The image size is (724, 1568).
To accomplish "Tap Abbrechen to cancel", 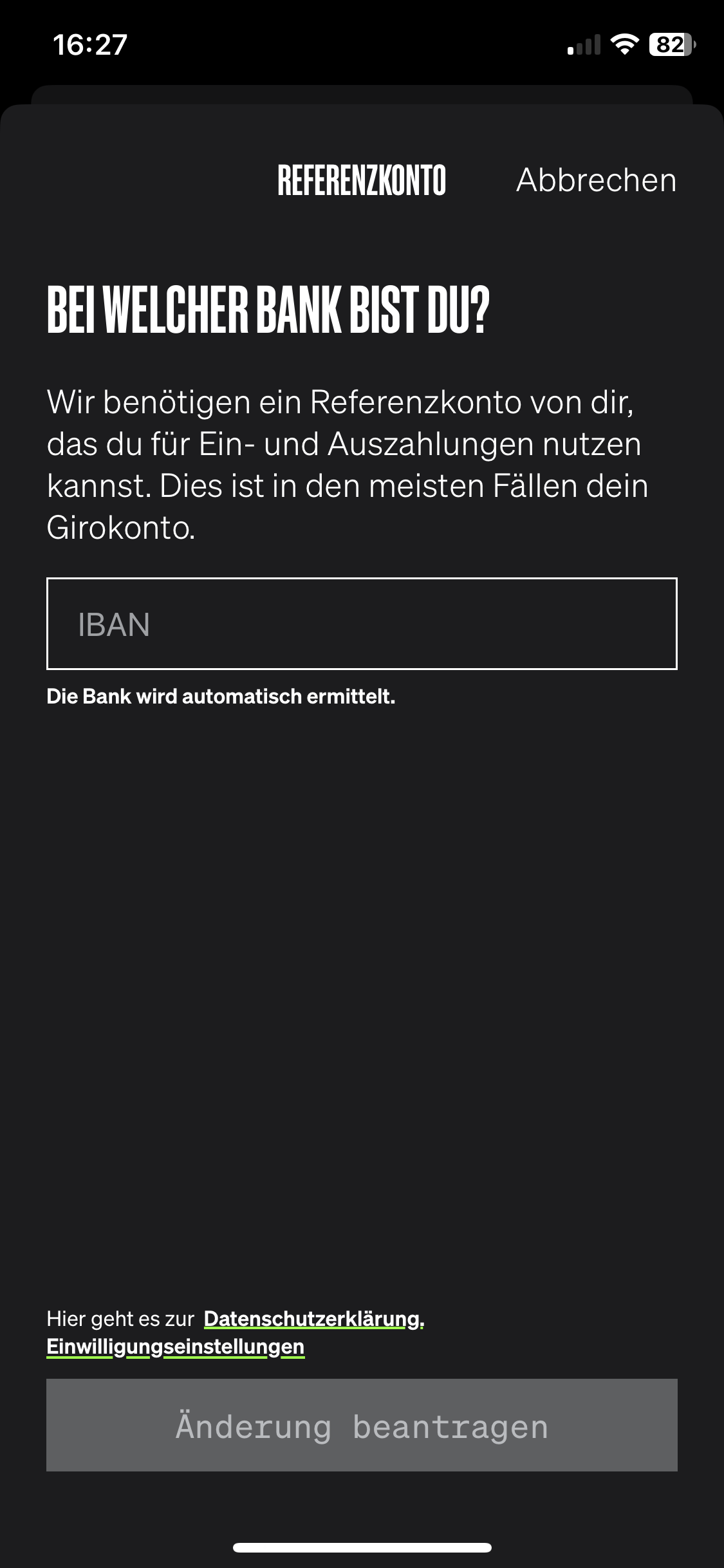I will (x=596, y=180).
